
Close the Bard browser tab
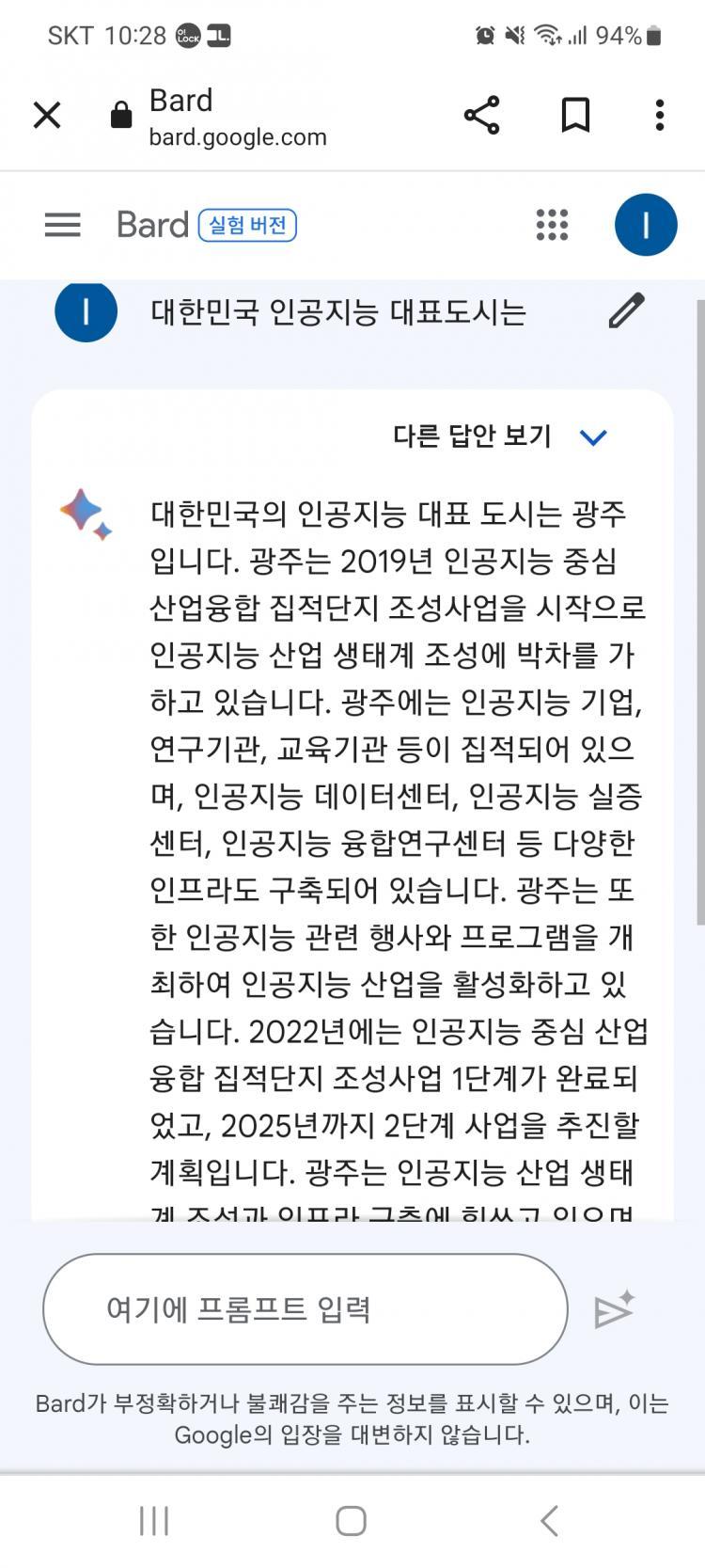(x=47, y=116)
